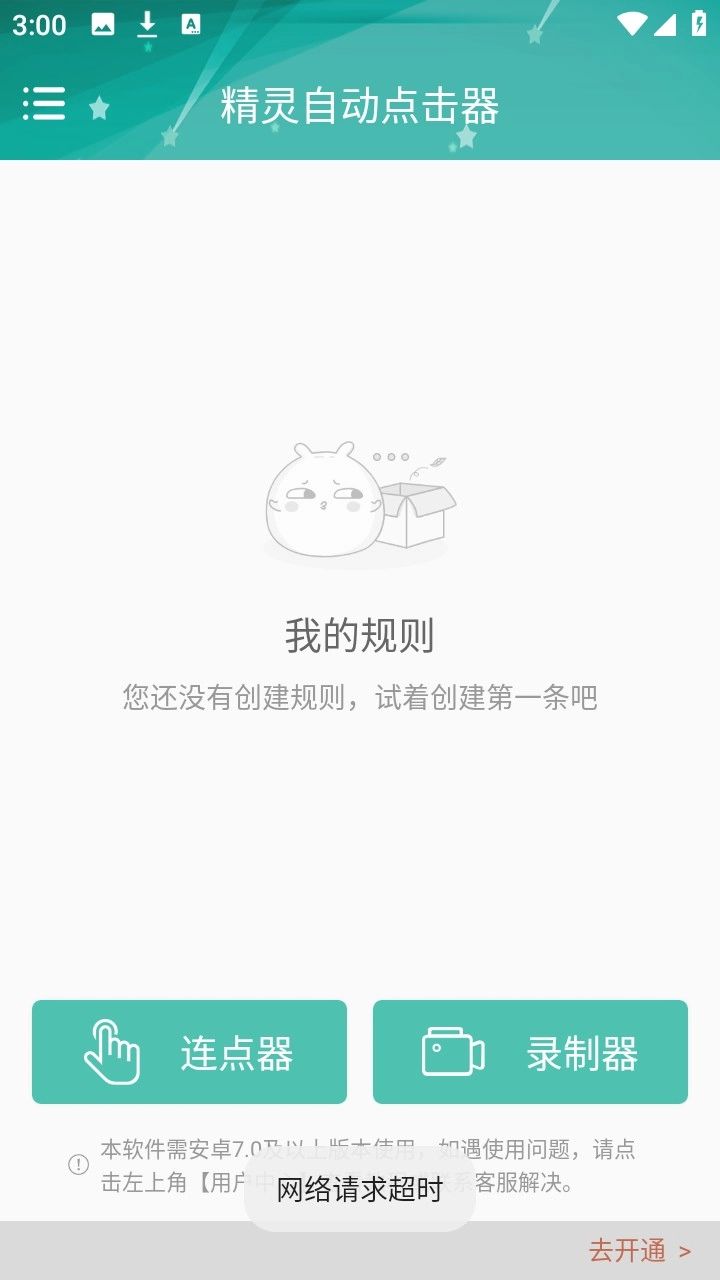Tap the hand-click icon on 连点器 button
The height and width of the screenshot is (1280, 720).
(x=113, y=1050)
